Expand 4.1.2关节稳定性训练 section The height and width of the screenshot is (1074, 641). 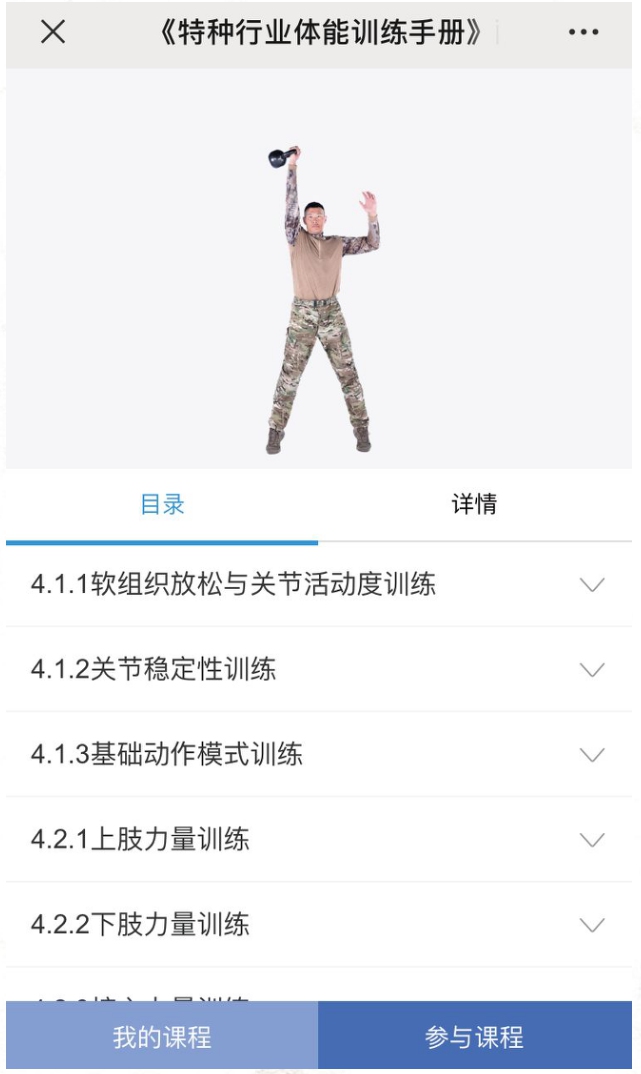click(x=592, y=670)
